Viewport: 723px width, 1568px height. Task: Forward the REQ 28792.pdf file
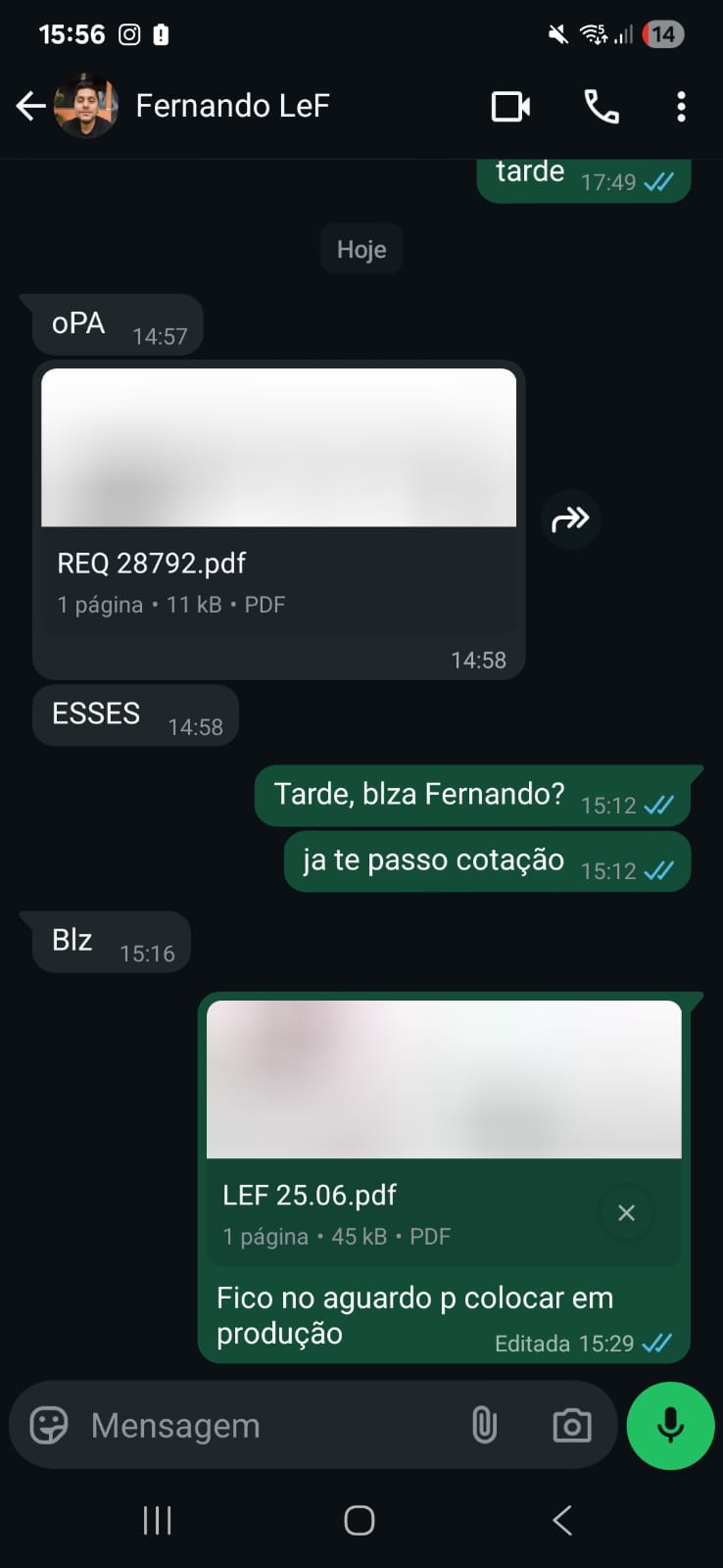[570, 518]
